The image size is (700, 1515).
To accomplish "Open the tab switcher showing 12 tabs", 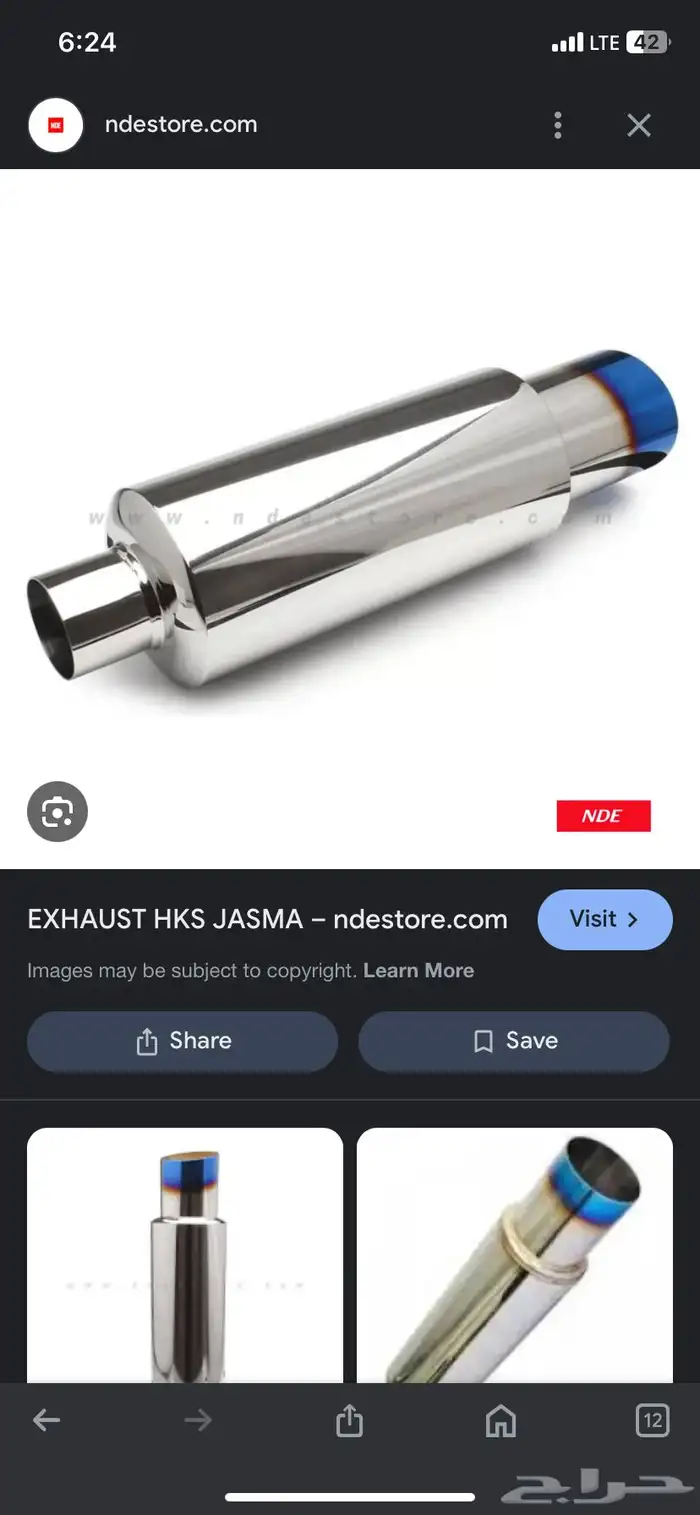I will 652,1419.
